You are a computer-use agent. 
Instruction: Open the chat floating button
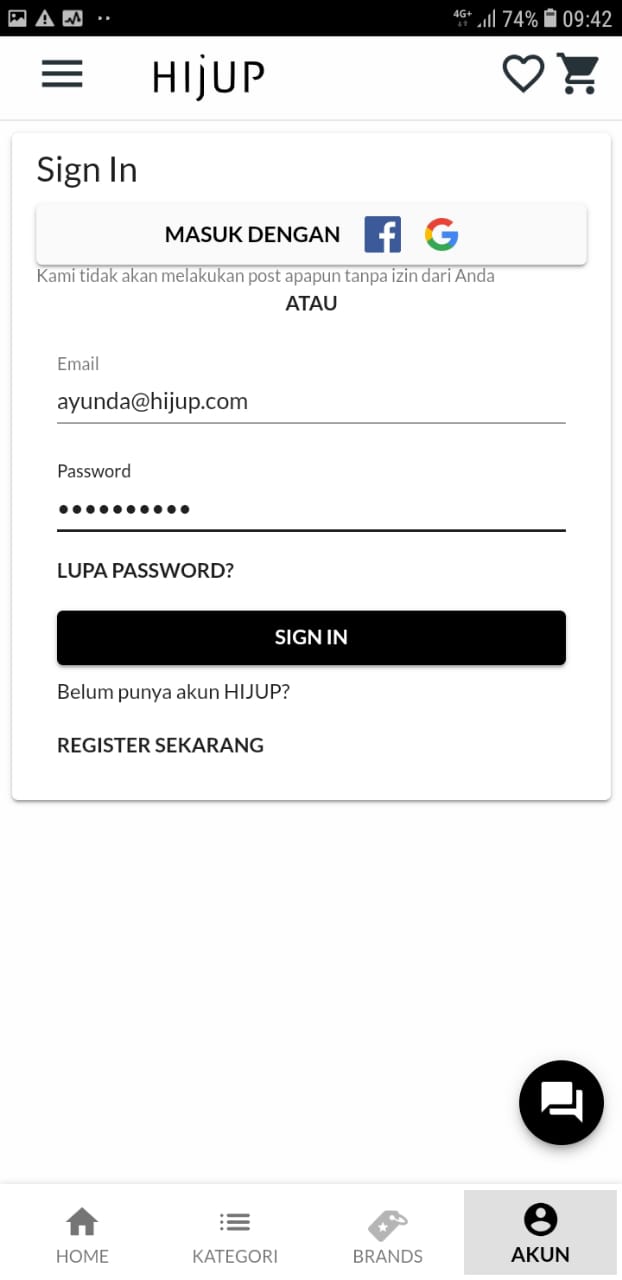click(561, 1102)
